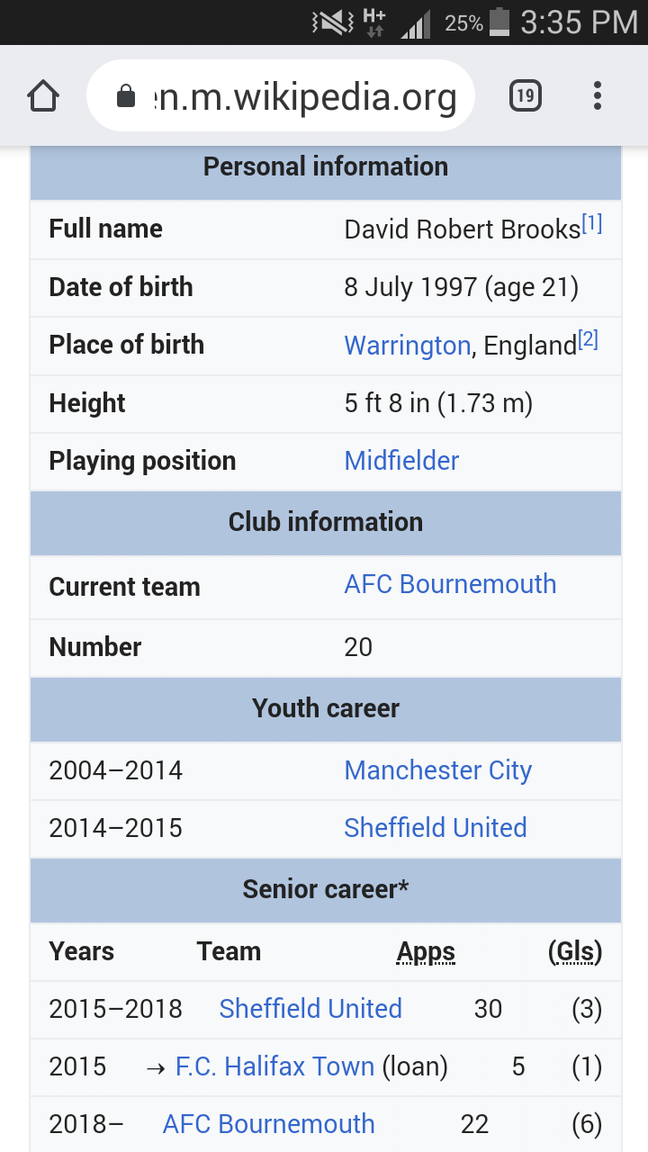Image resolution: width=648 pixels, height=1152 pixels.
Task: Open the Midfielder link
Action: pos(401,461)
